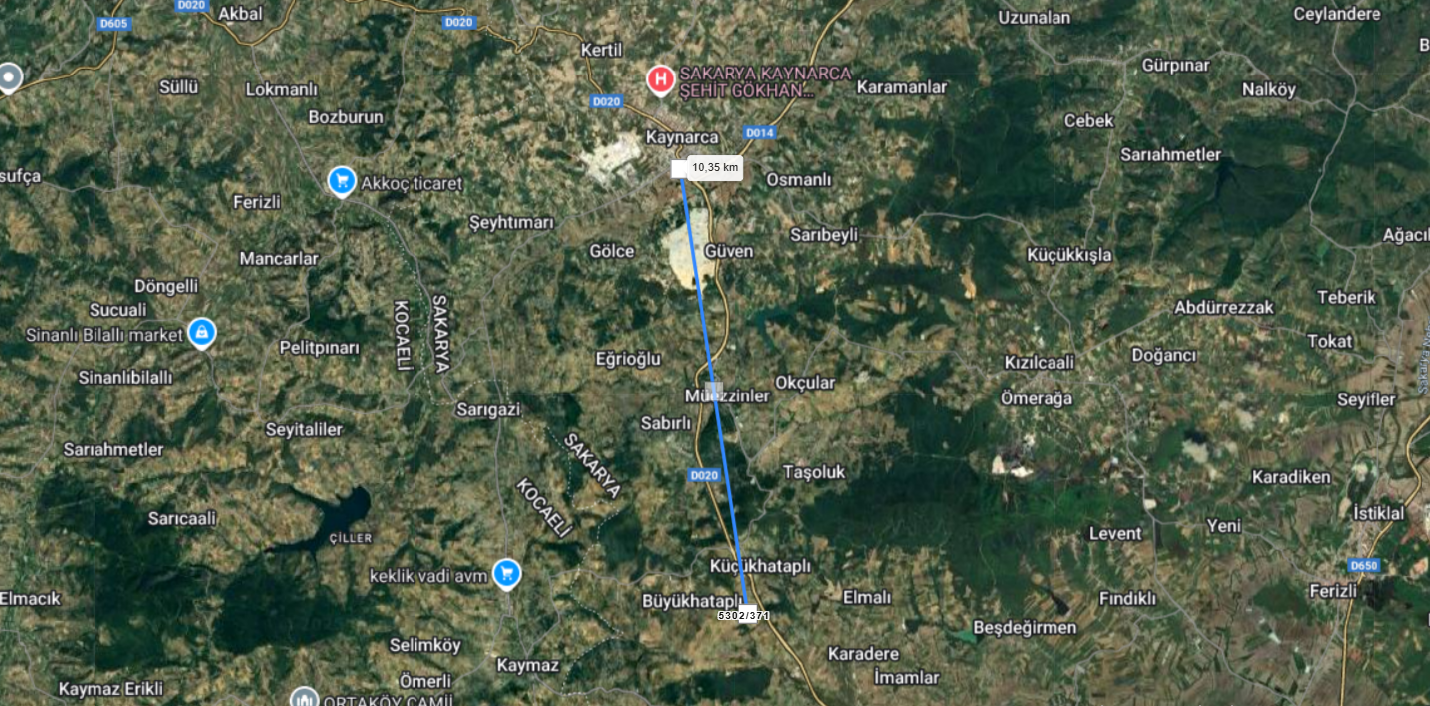Select the measurement line midpoint handle
Image resolution: width=1430 pixels, height=706 pixels.
click(713, 388)
